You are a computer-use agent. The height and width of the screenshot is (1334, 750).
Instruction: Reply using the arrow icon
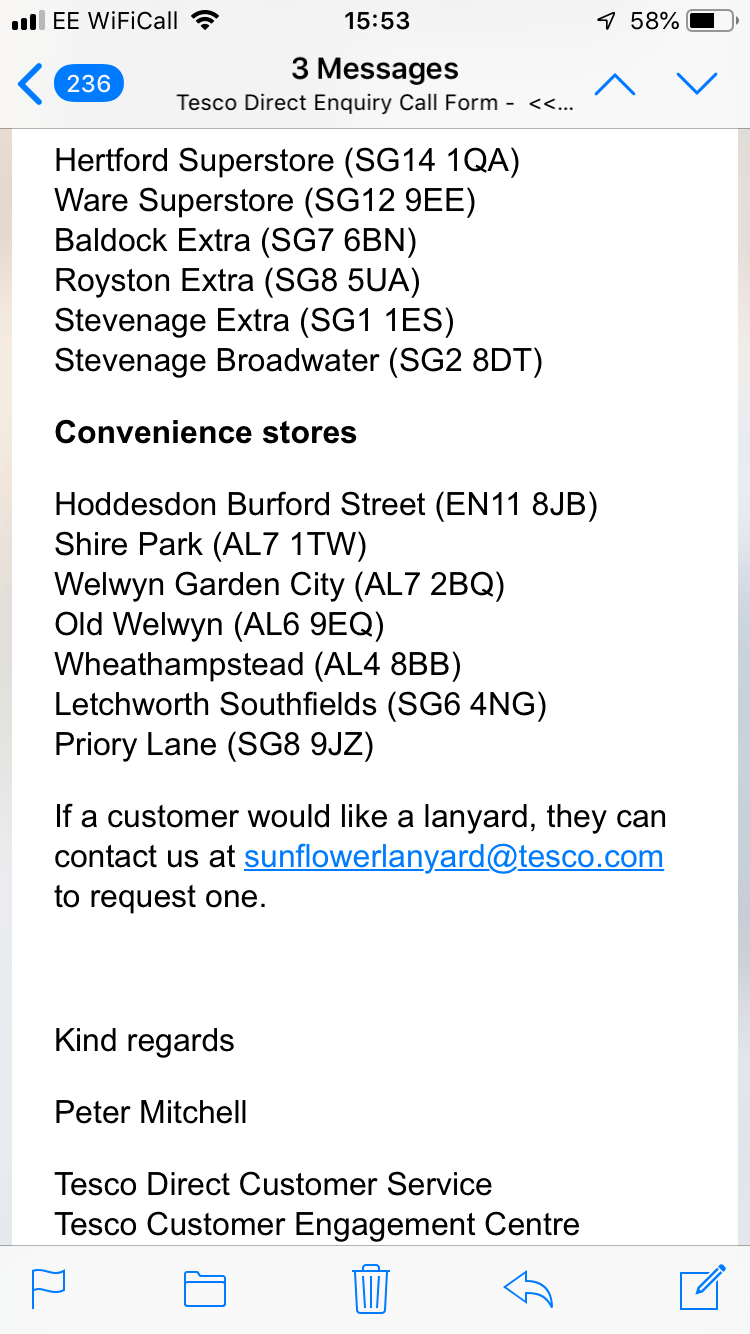click(x=529, y=1289)
